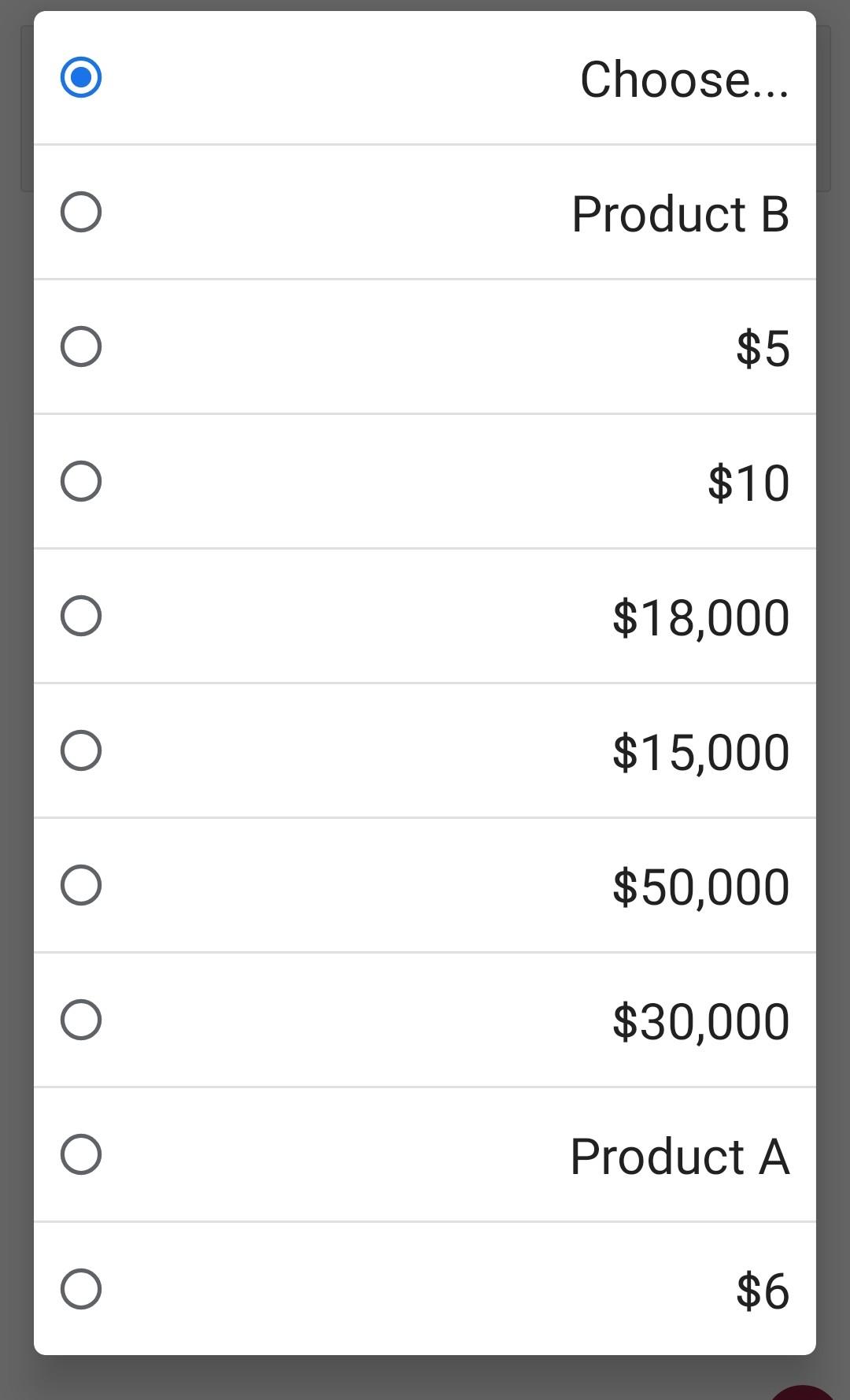Select the $18,000 radio button
The height and width of the screenshot is (1400, 850).
coord(82,615)
